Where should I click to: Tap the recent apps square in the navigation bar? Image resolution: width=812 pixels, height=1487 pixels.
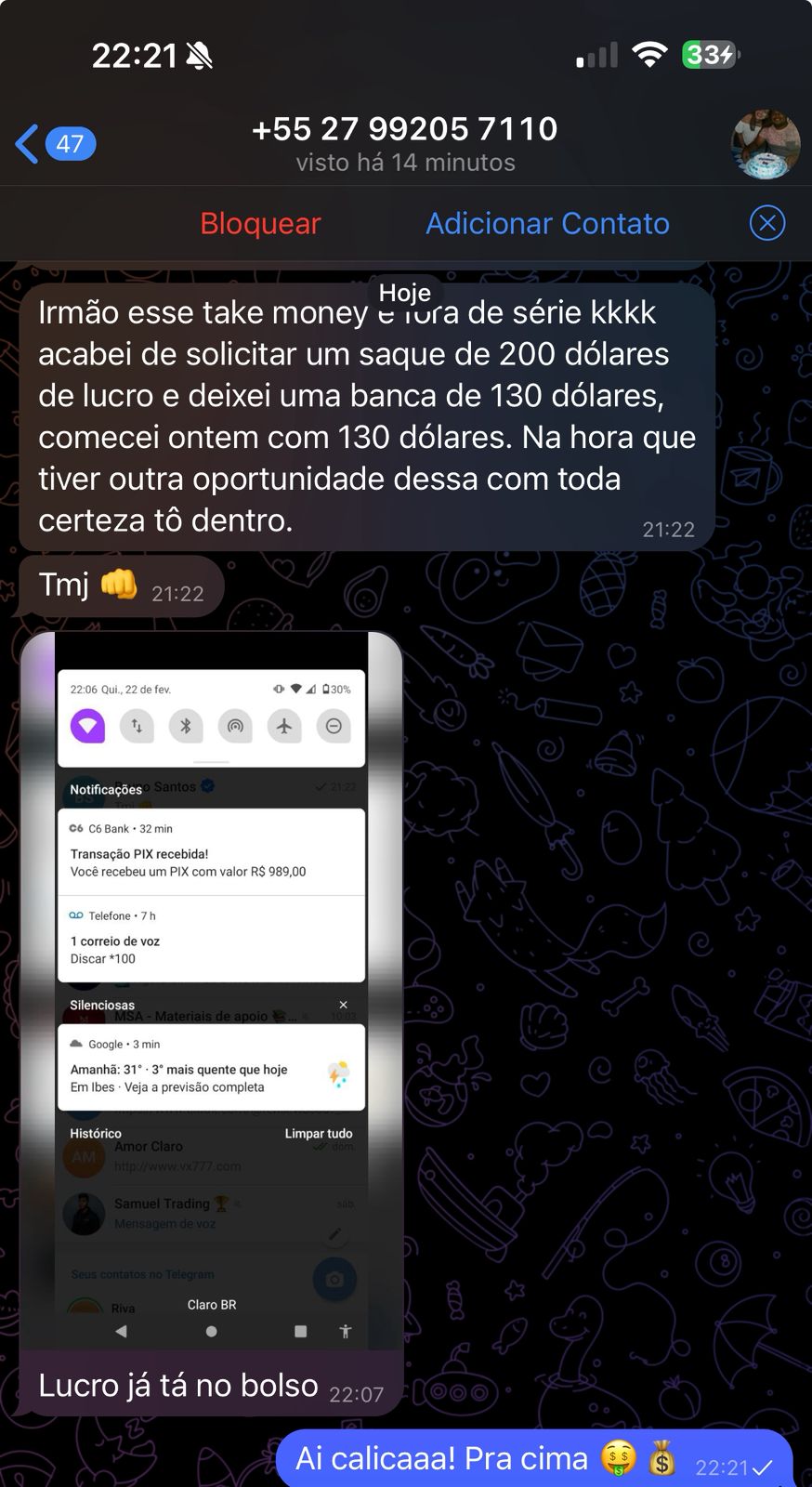pyautogui.click(x=300, y=1331)
